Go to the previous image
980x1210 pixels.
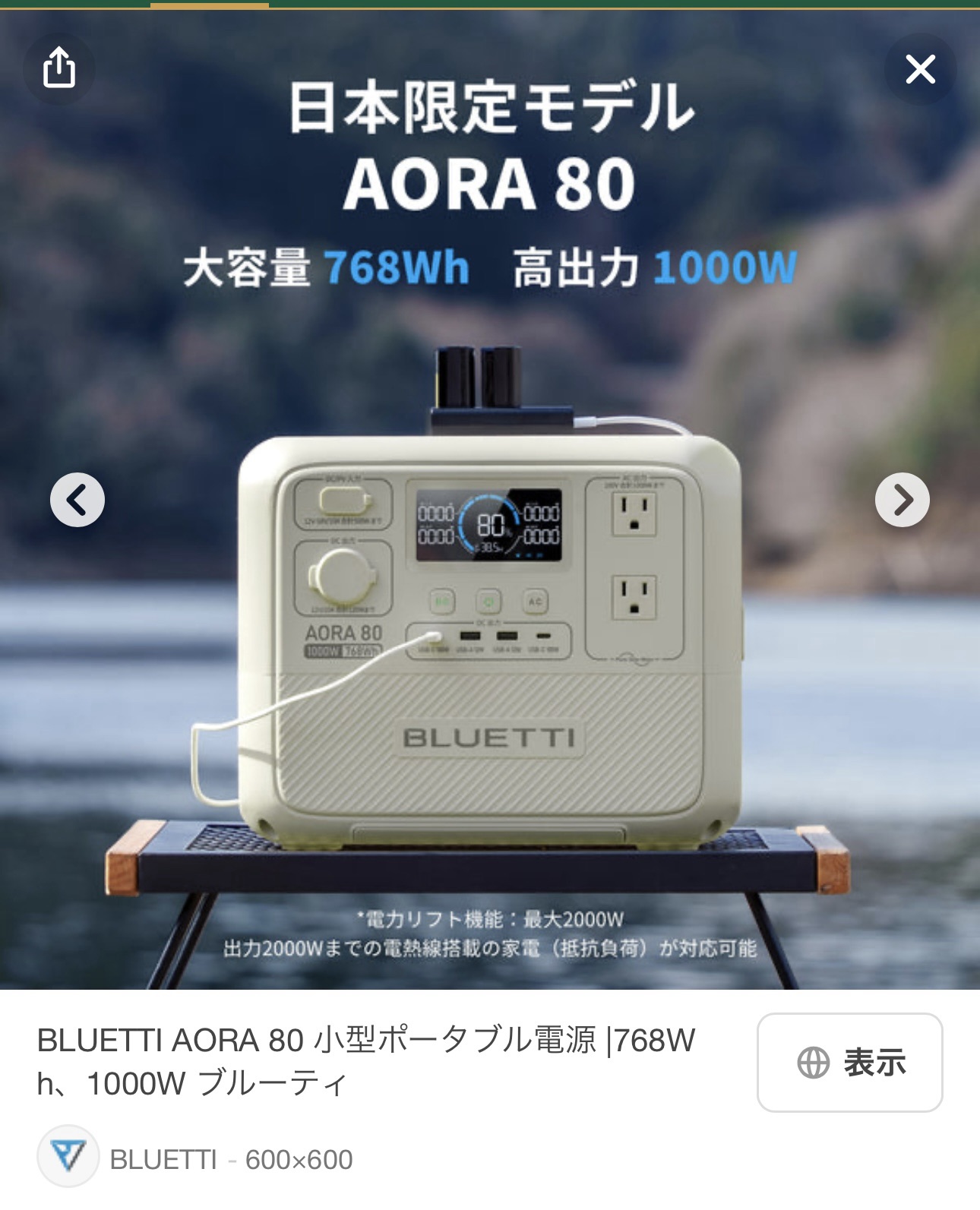click(77, 500)
